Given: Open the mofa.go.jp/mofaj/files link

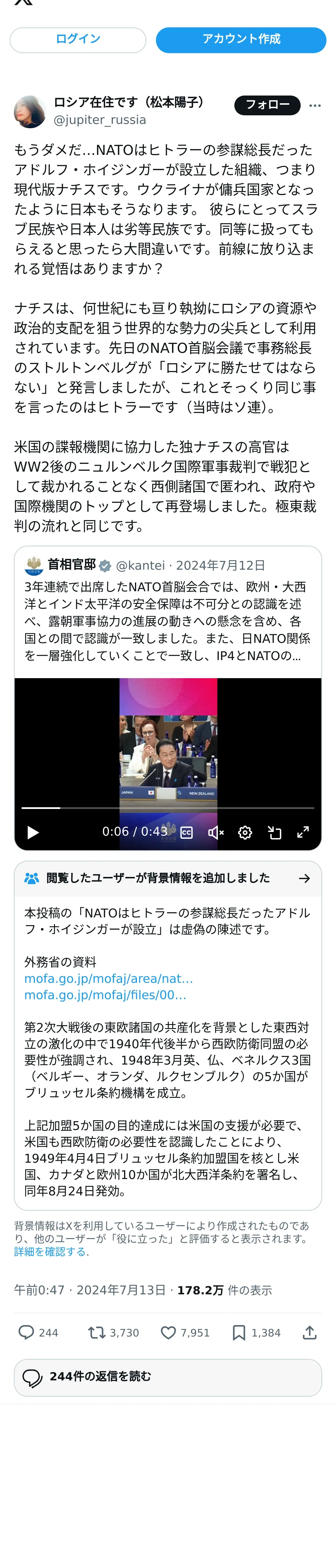Looking at the screenshot, I should point(105,995).
